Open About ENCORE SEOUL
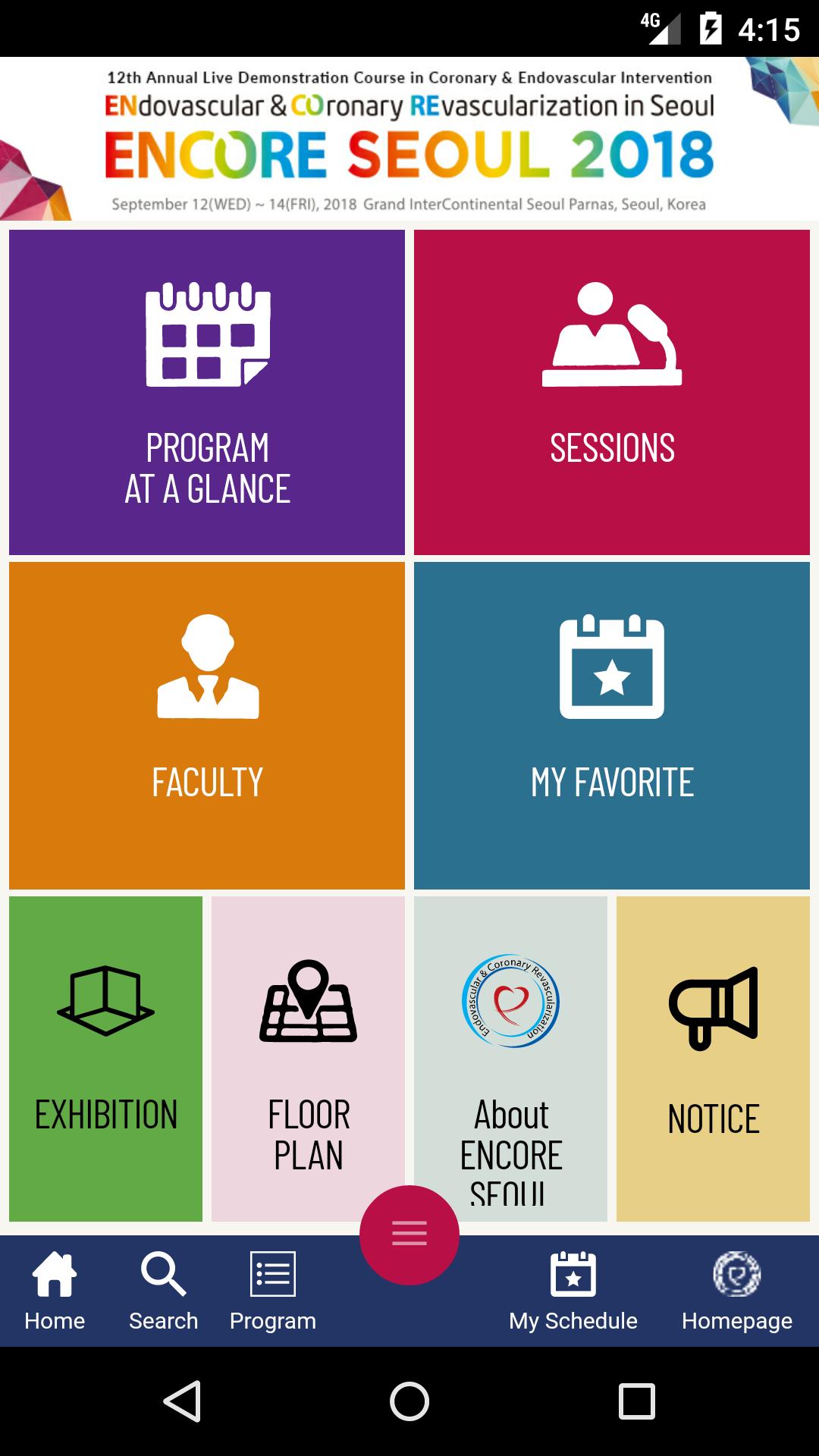 (x=511, y=1046)
